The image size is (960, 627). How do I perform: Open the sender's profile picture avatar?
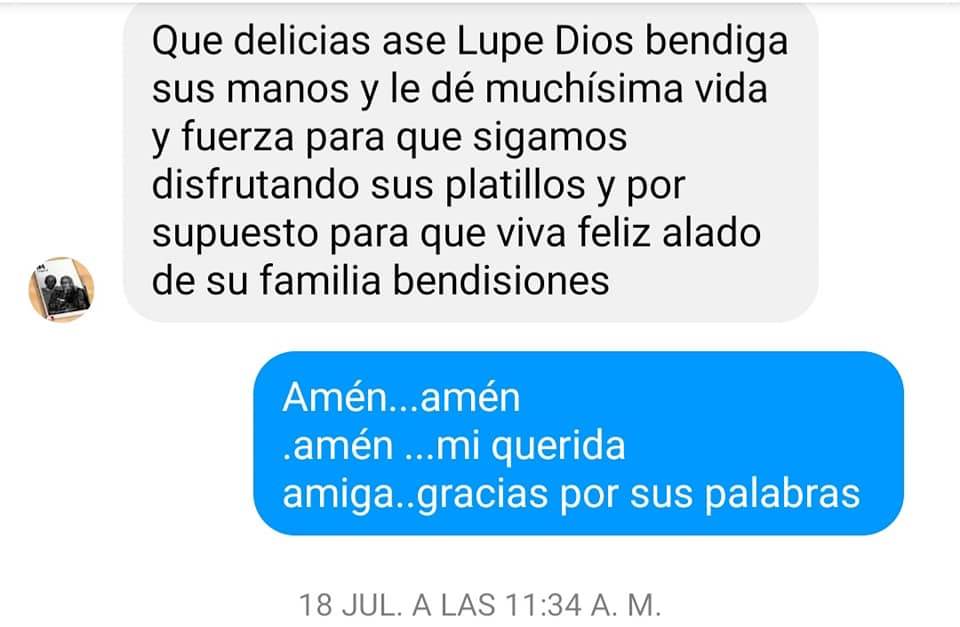(61, 288)
